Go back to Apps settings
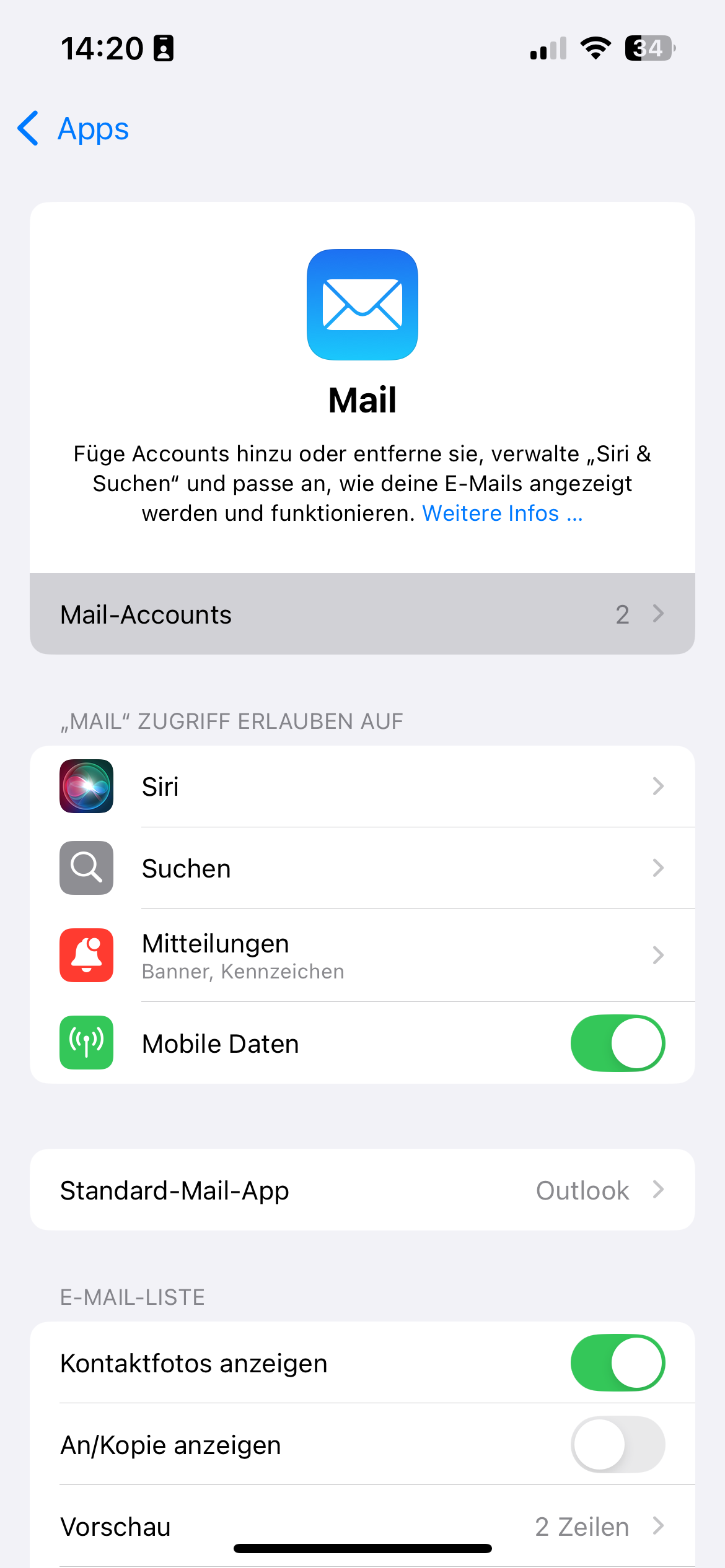The height and width of the screenshot is (1568, 725). [74, 129]
